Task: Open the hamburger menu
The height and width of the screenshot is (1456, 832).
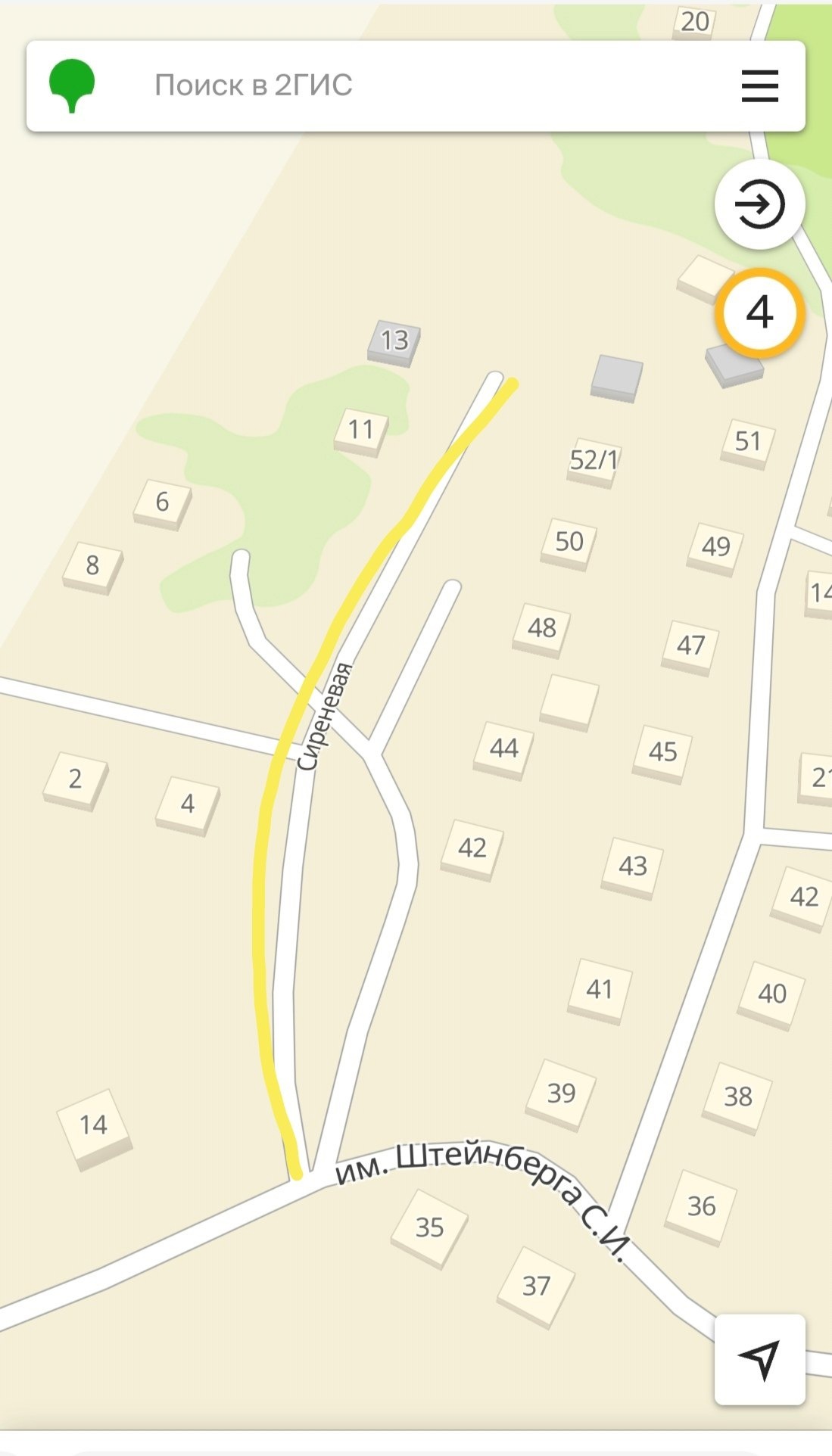Action: [759, 86]
